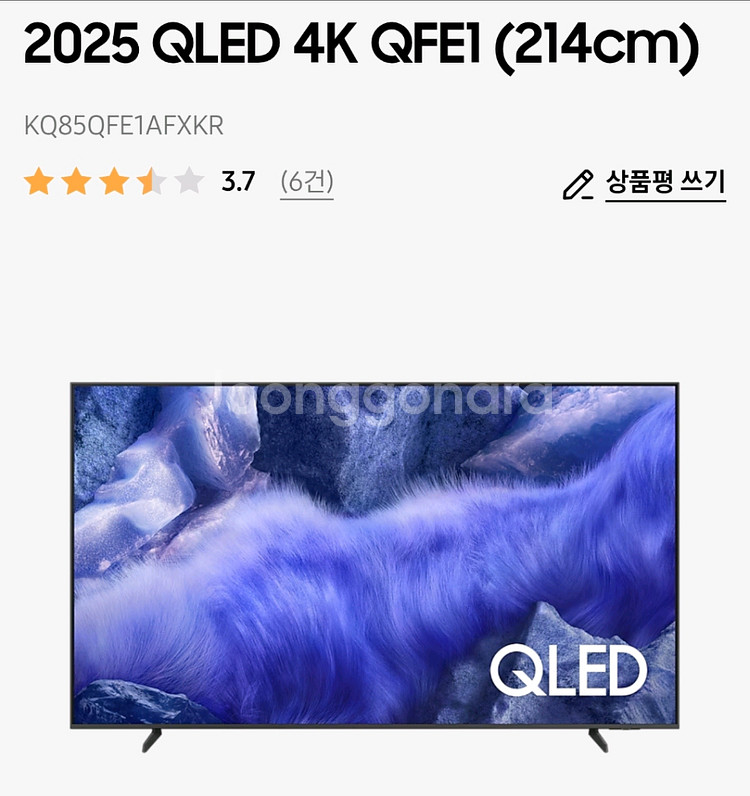Click the star rating slider control

(112, 182)
